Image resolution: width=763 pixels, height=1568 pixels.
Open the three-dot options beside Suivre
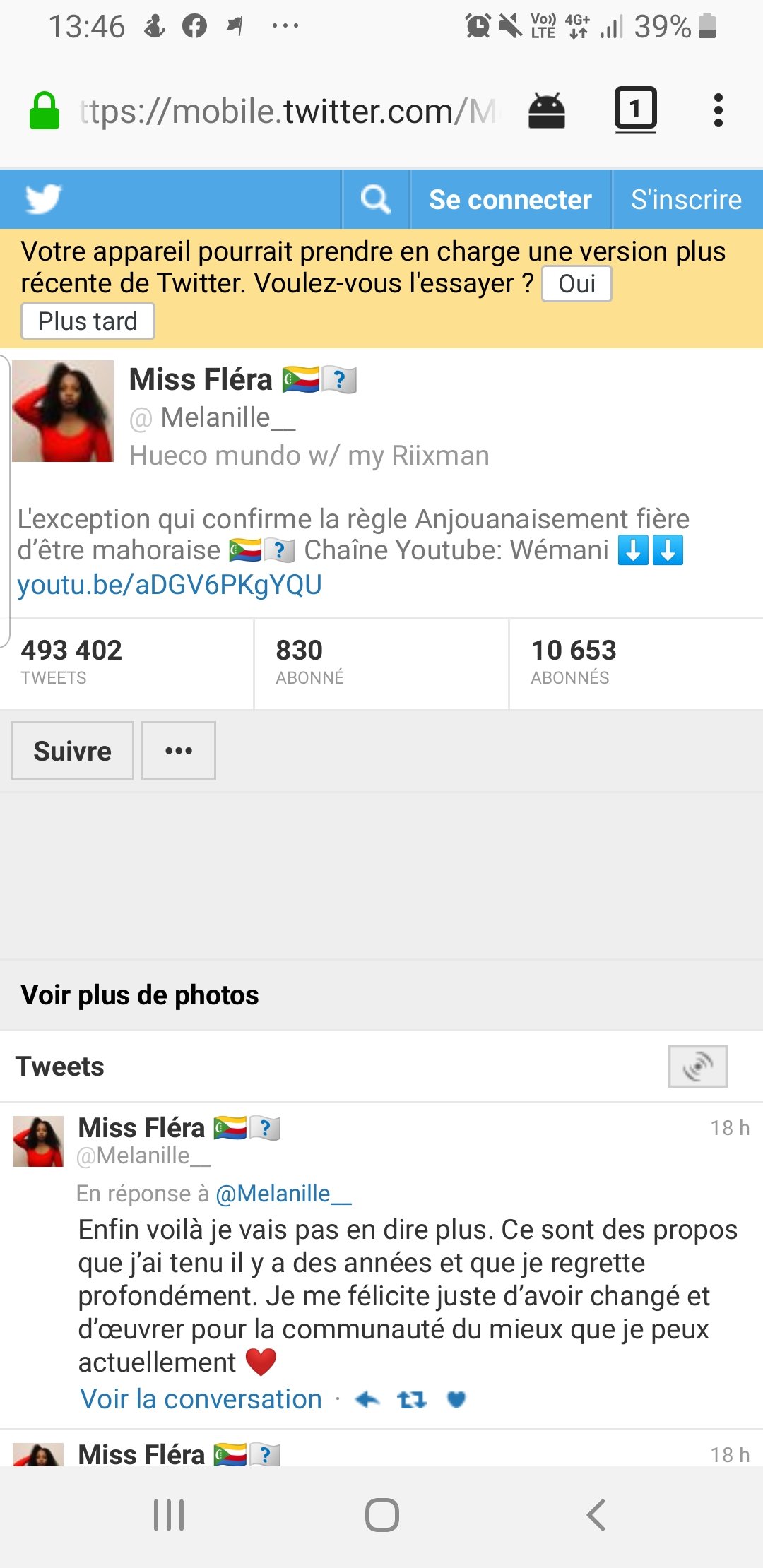pyautogui.click(x=179, y=751)
